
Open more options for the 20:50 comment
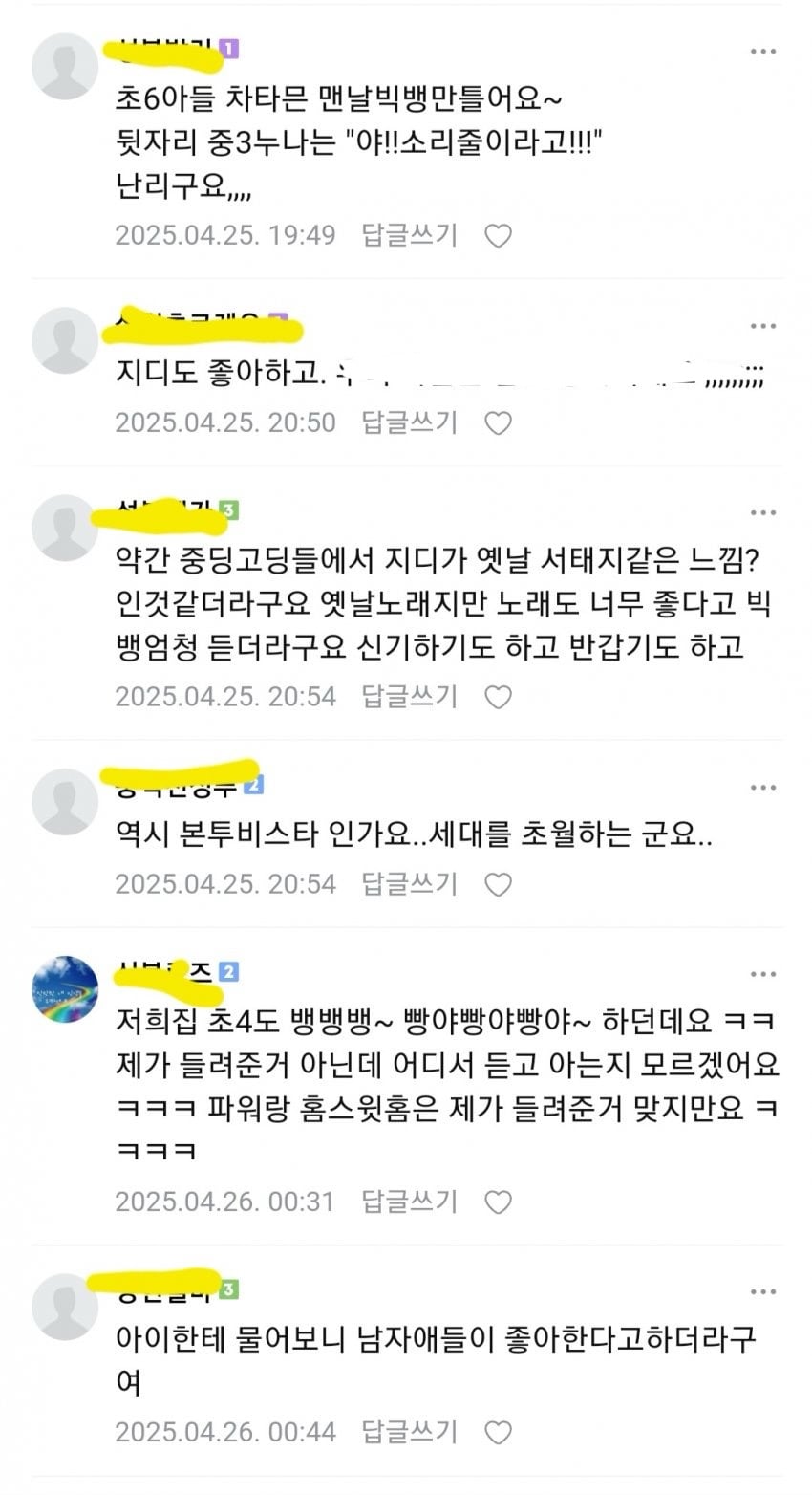tap(762, 326)
